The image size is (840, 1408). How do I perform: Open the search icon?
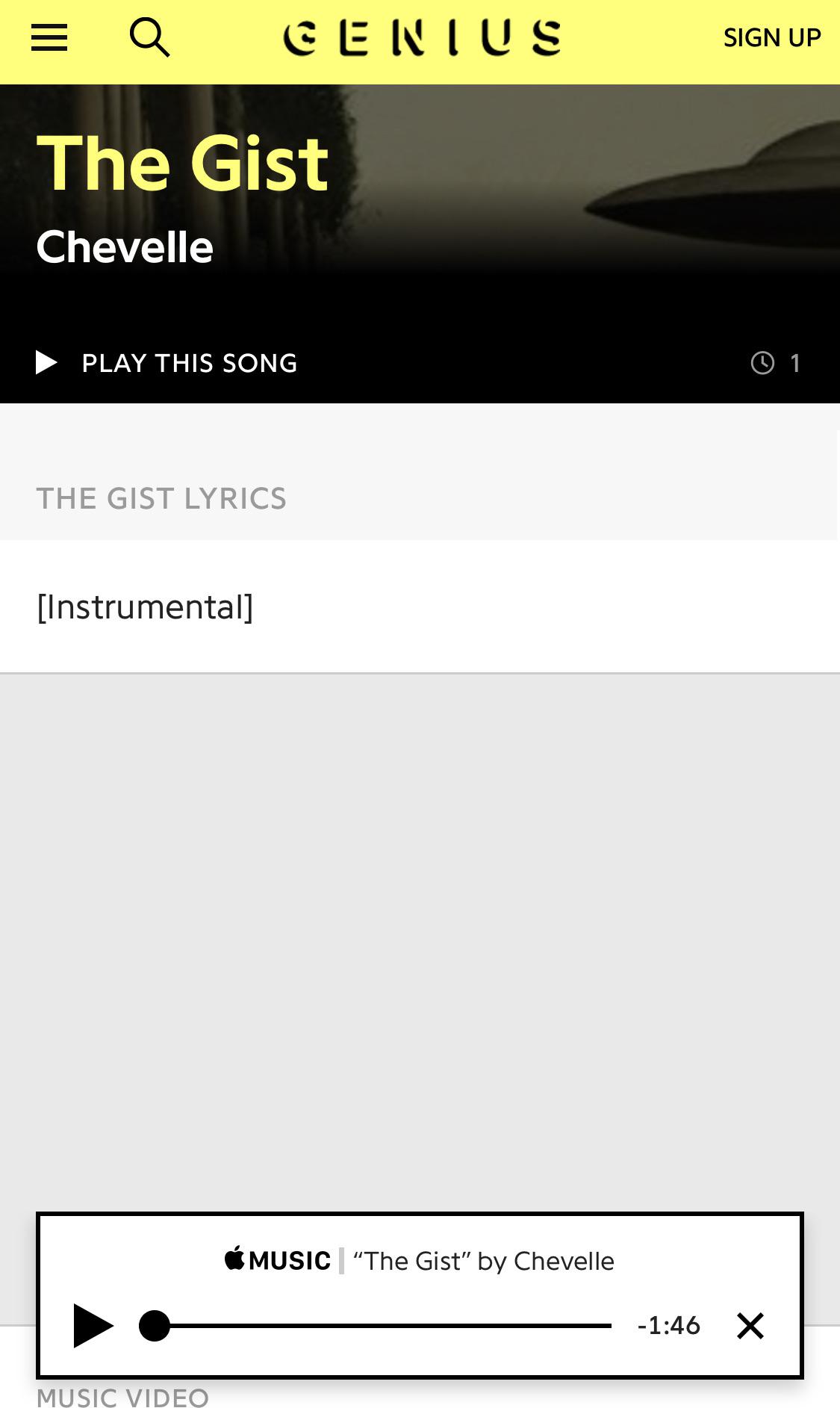pyautogui.click(x=149, y=37)
